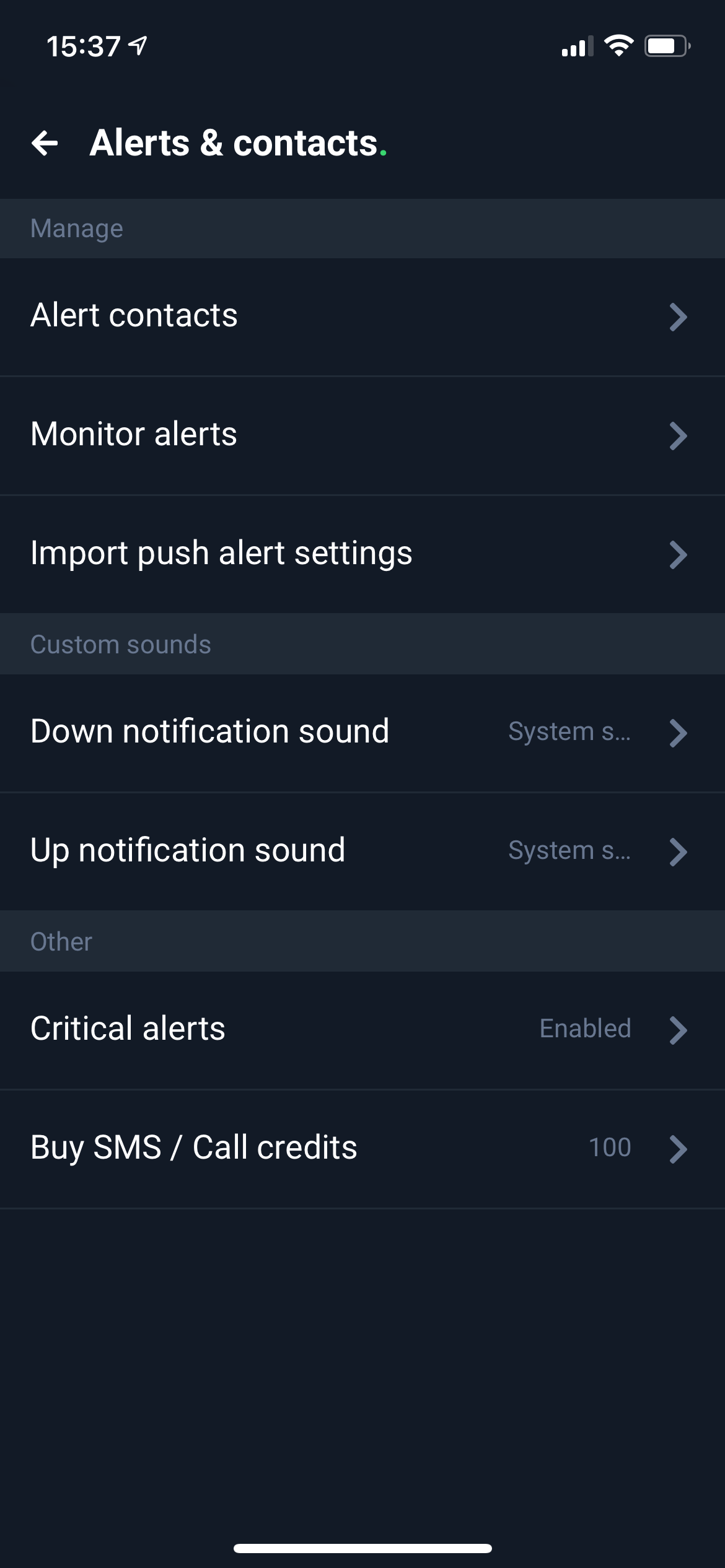Change the Up notification sound

[x=362, y=851]
